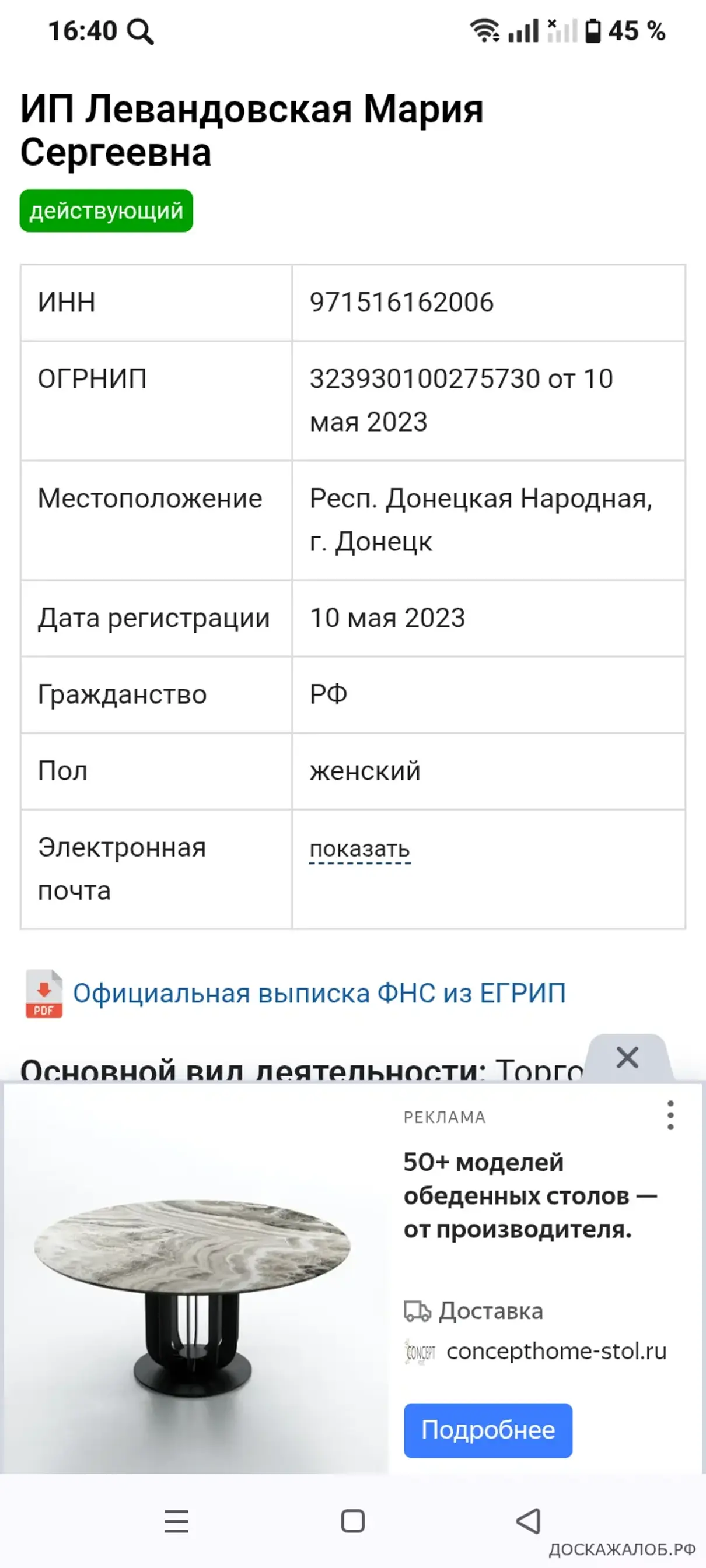Close the advertisement banner

point(627,1057)
